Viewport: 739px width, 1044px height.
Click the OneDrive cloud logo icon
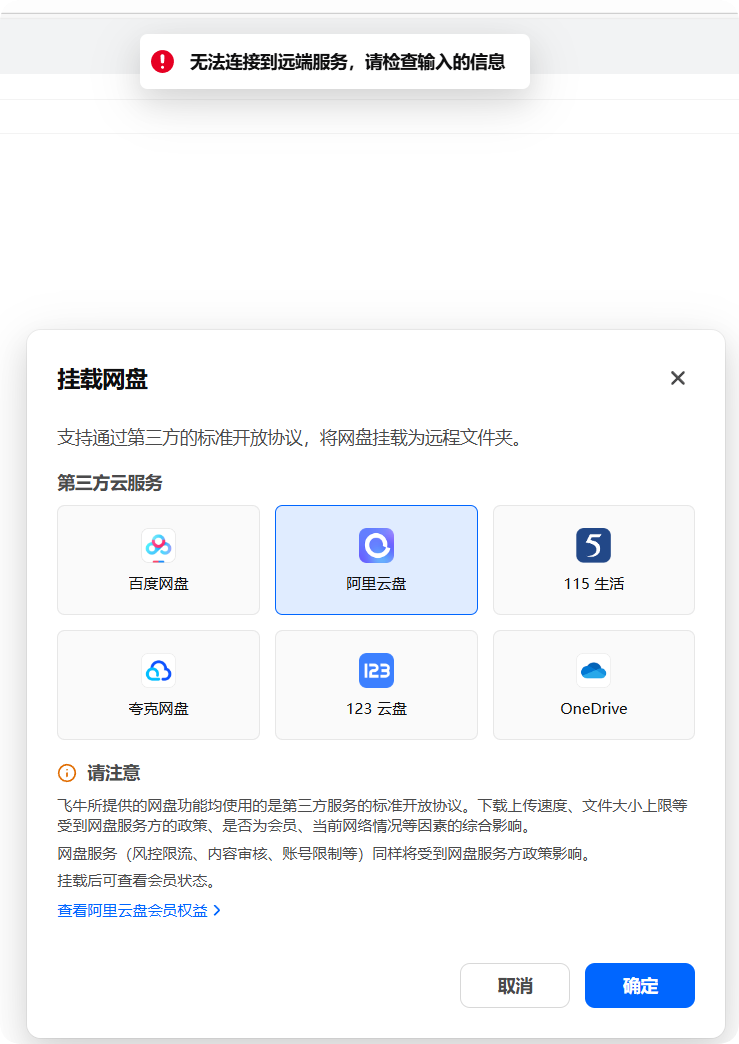(x=593, y=671)
